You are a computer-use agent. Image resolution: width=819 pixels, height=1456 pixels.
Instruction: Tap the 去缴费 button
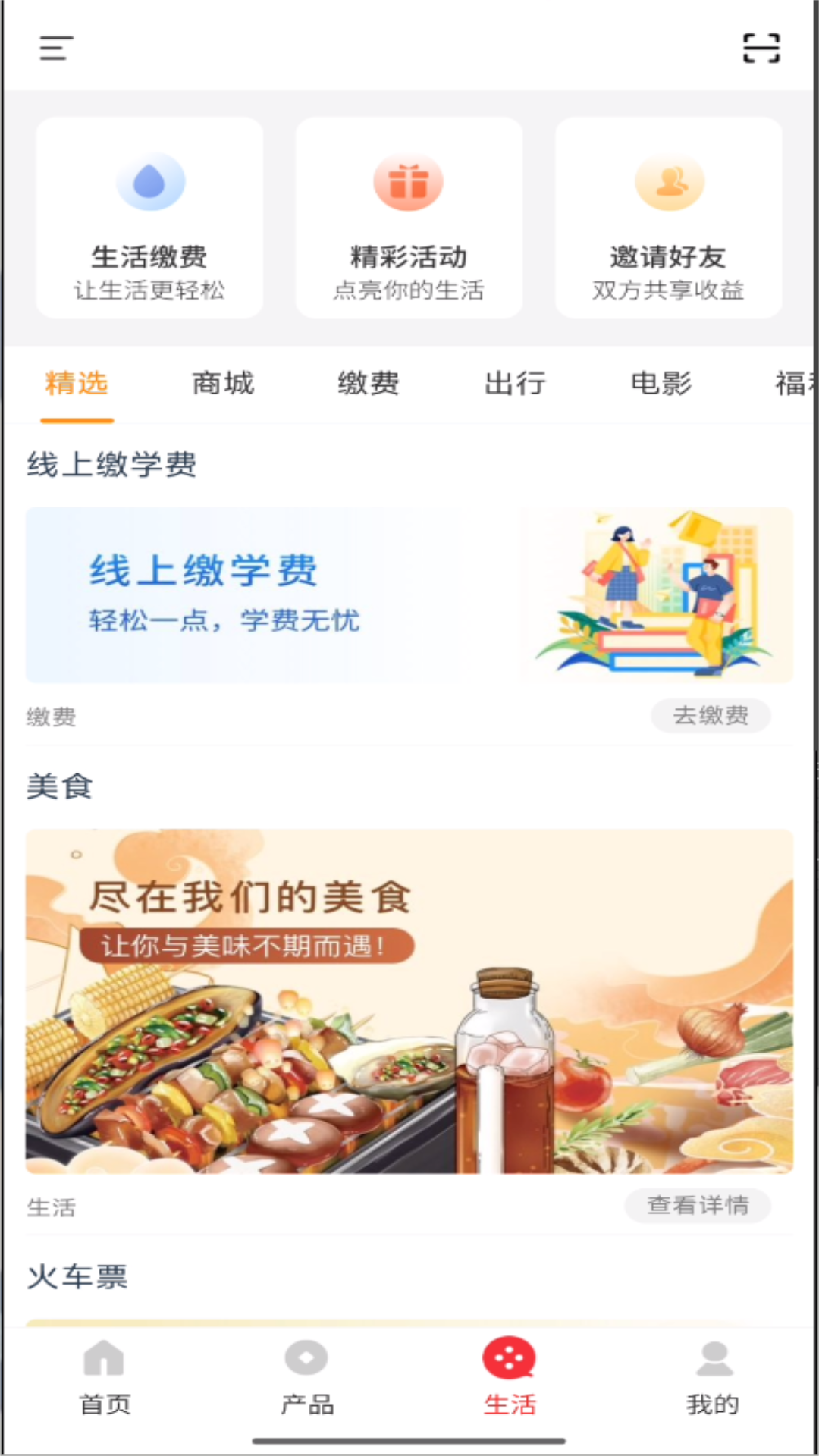711,716
